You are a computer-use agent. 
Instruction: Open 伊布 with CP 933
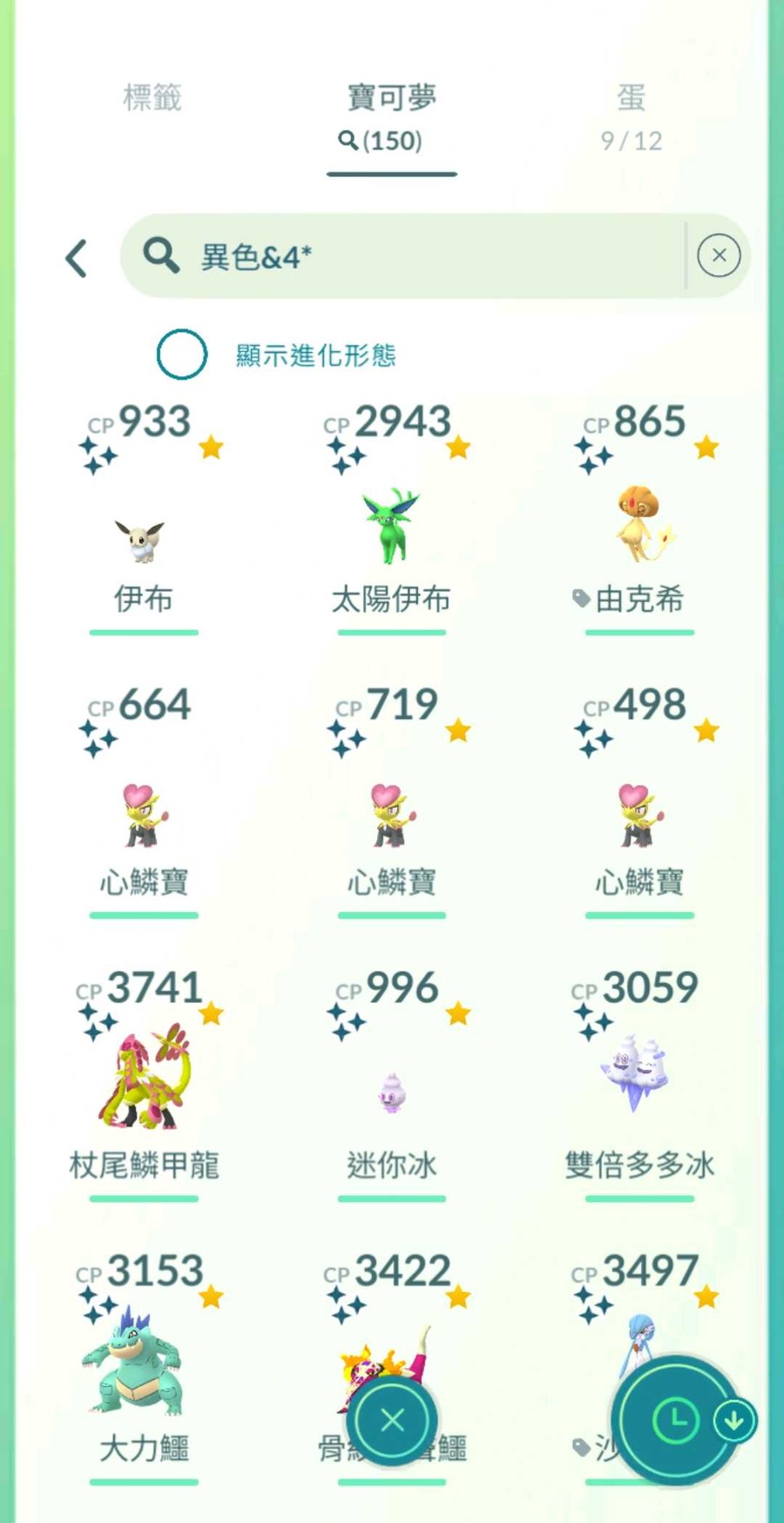click(143, 531)
